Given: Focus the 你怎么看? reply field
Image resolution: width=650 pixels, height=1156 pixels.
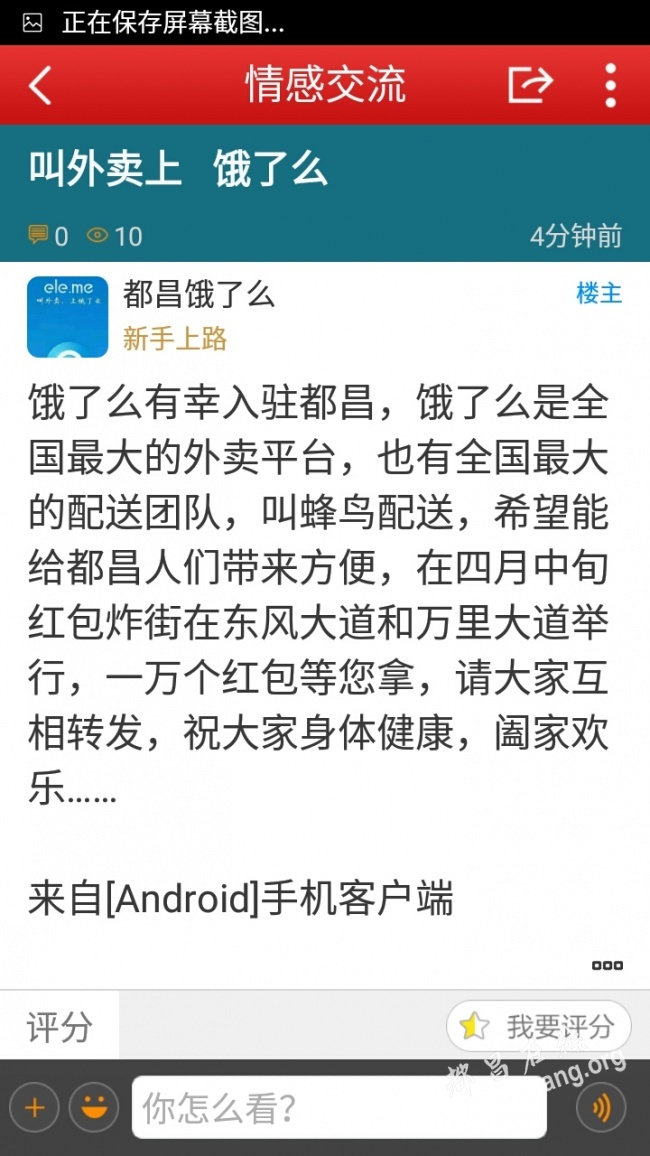Looking at the screenshot, I should coord(339,1107).
